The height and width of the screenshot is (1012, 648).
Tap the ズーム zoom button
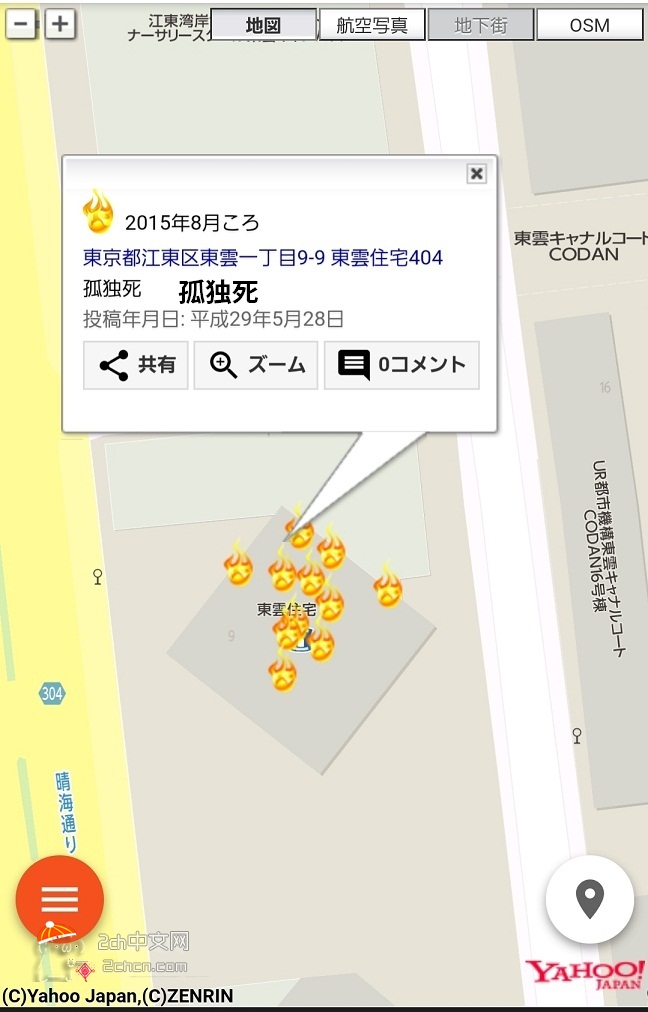click(x=256, y=365)
